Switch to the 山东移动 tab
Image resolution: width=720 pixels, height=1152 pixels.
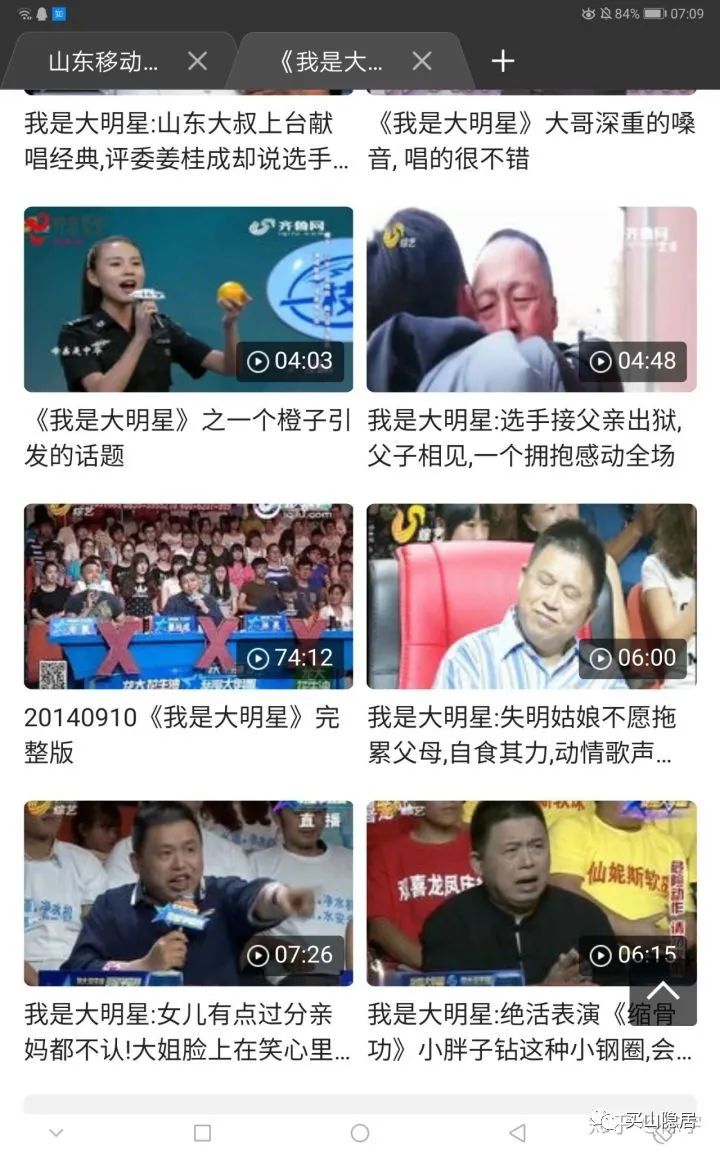100,61
